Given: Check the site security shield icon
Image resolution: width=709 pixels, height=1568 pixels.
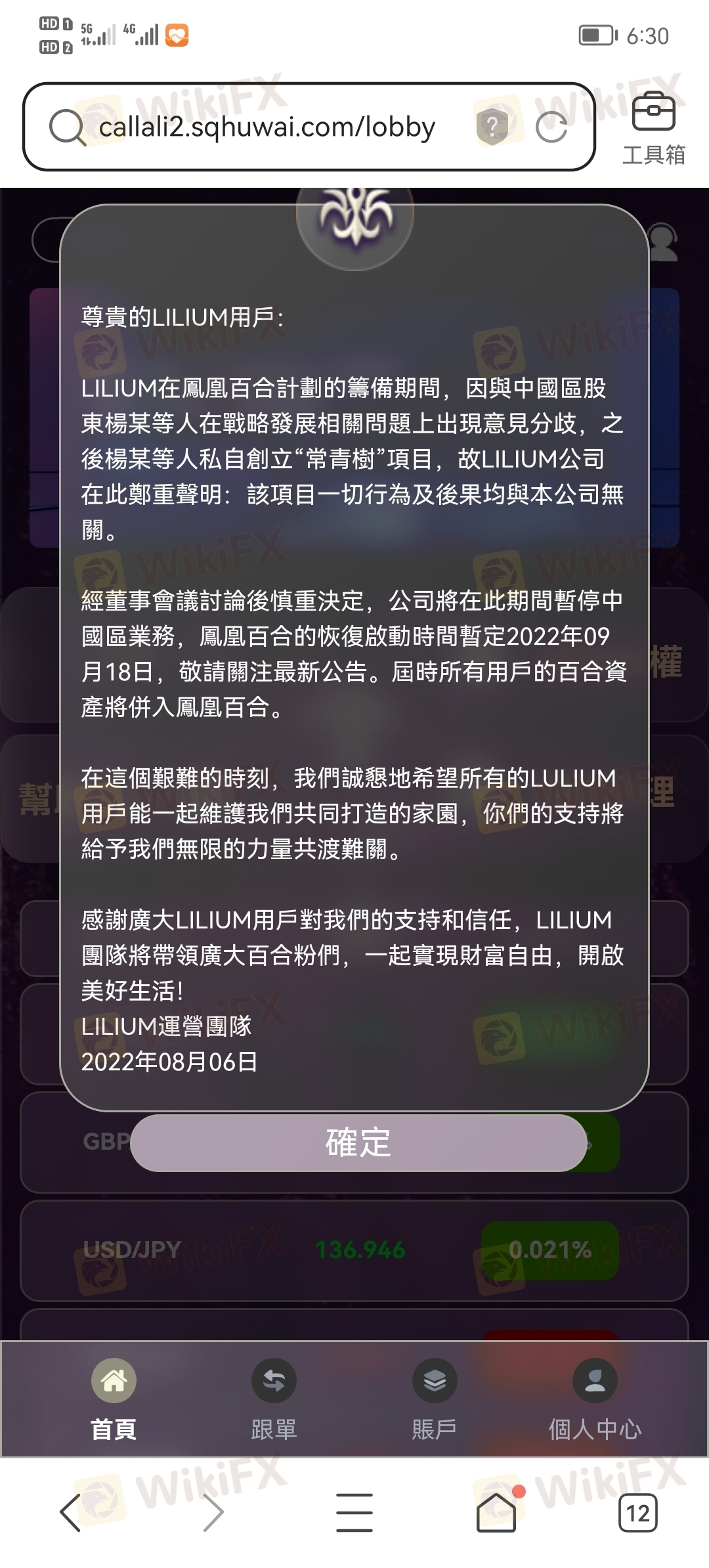Looking at the screenshot, I should pyautogui.click(x=492, y=126).
